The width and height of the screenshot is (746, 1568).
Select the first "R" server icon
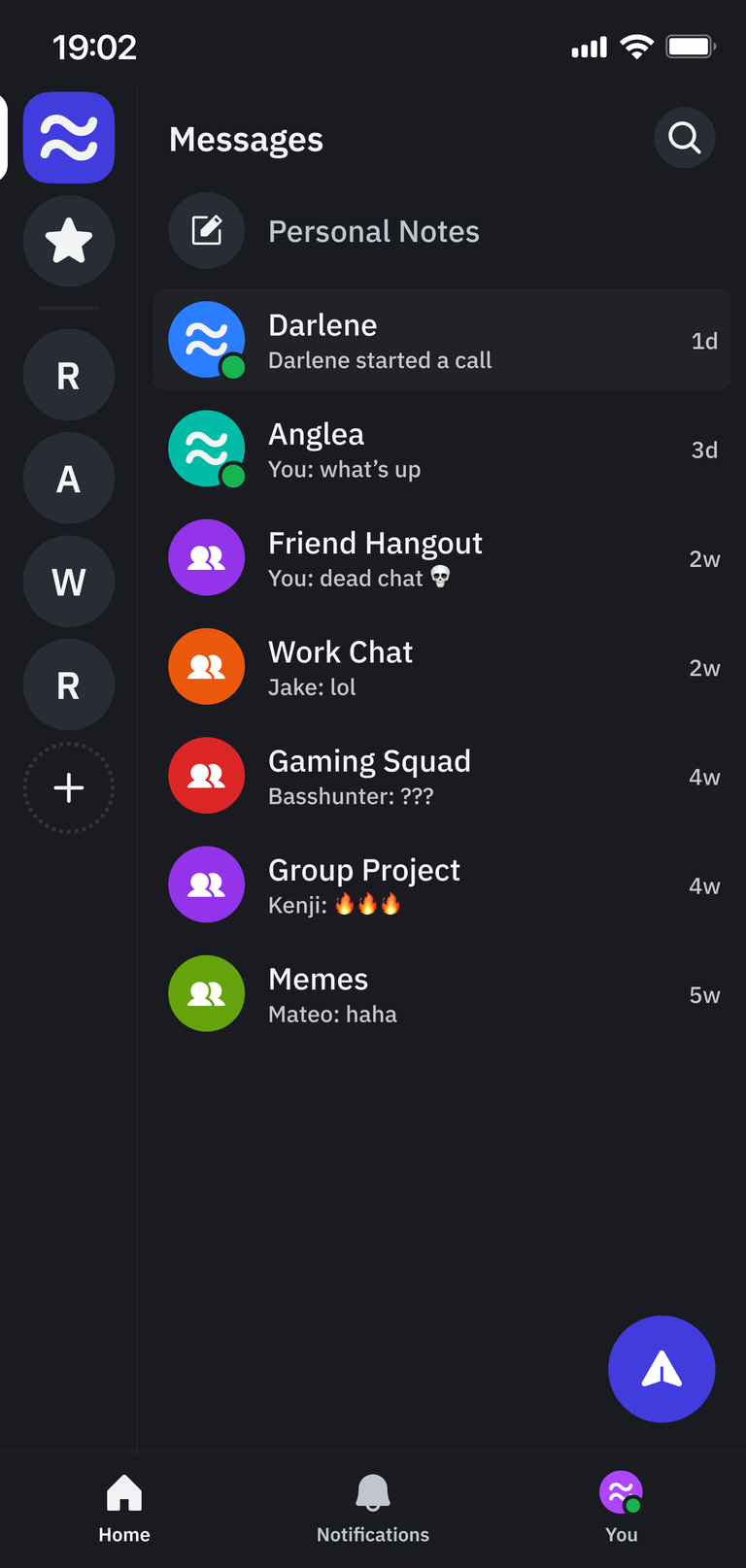(x=68, y=375)
